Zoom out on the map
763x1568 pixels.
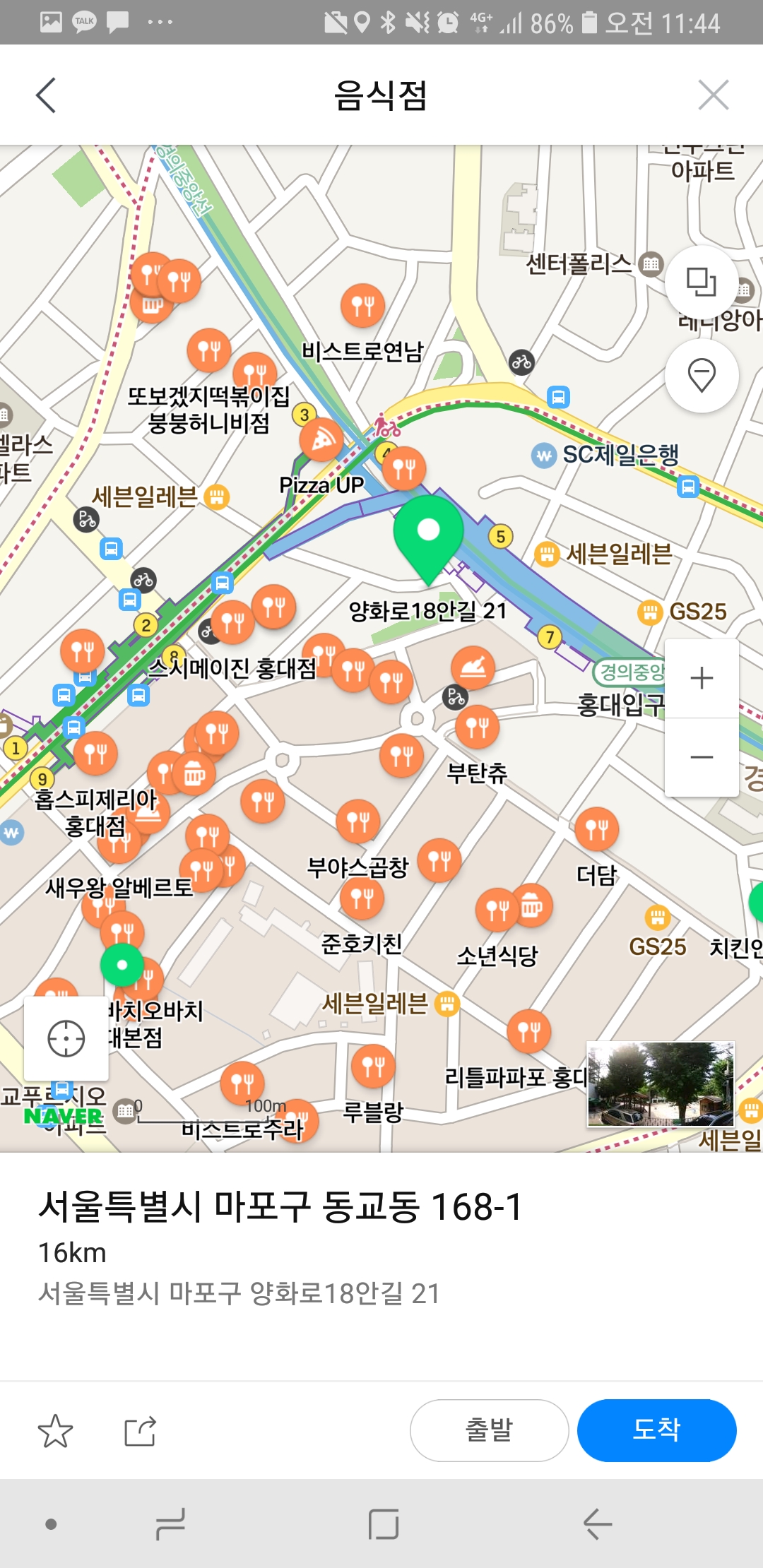coord(702,758)
